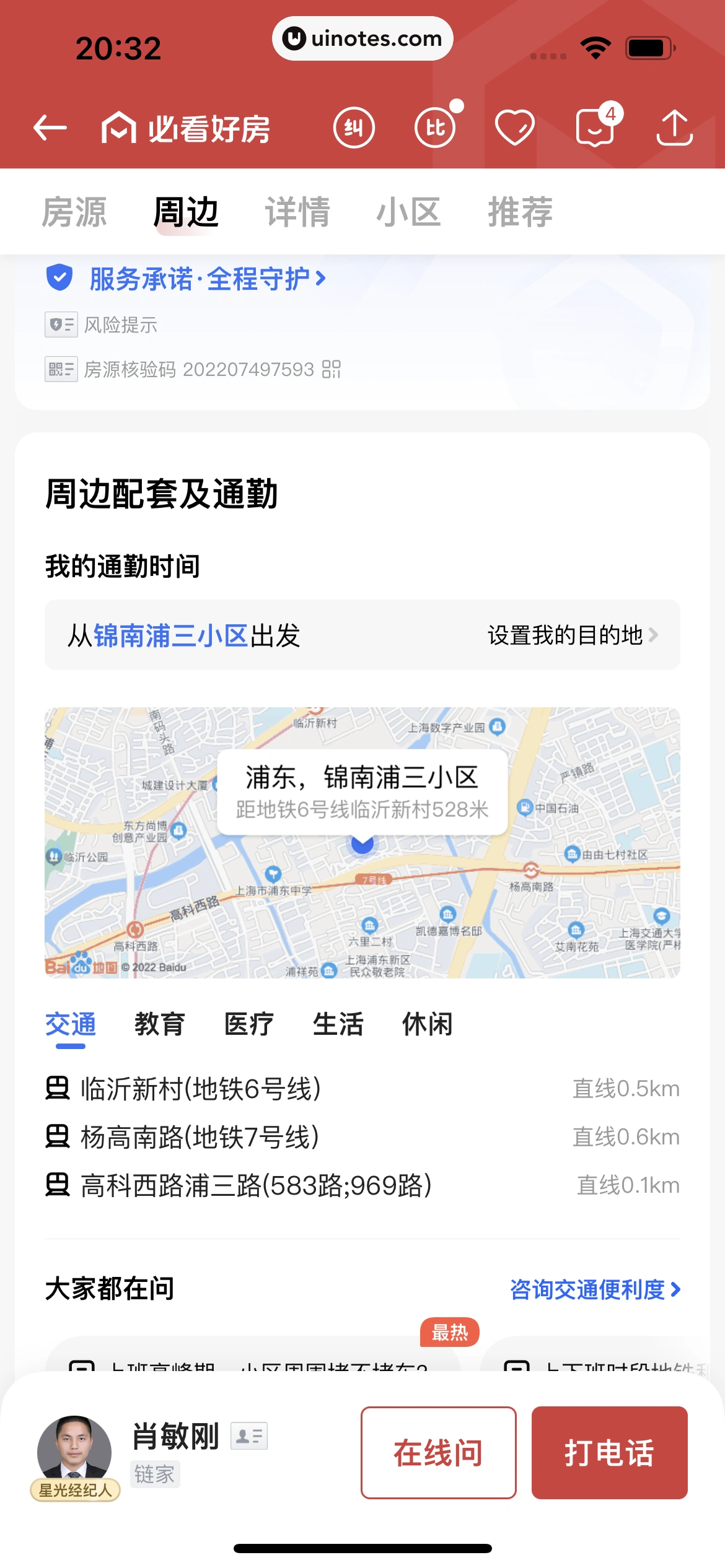Tap 在线问 to chat with agent

tap(438, 1453)
